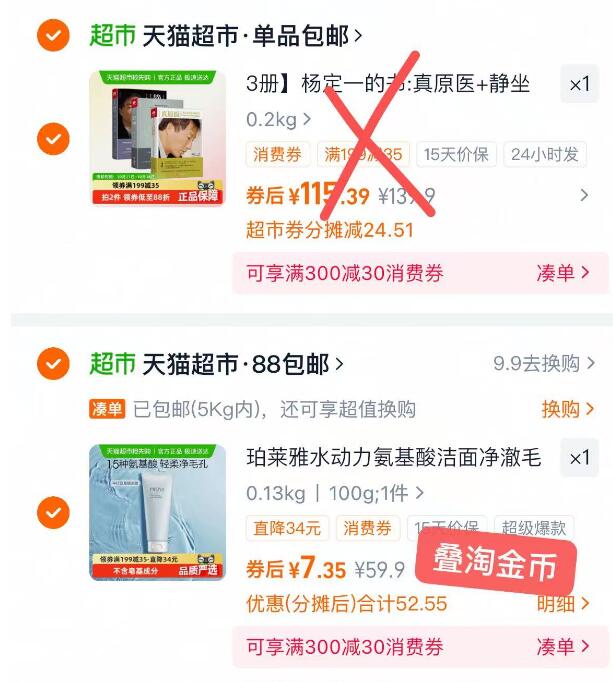Open the 天猫超市·单品包邮 store page
This screenshot has width=613, height=682.
250,36
